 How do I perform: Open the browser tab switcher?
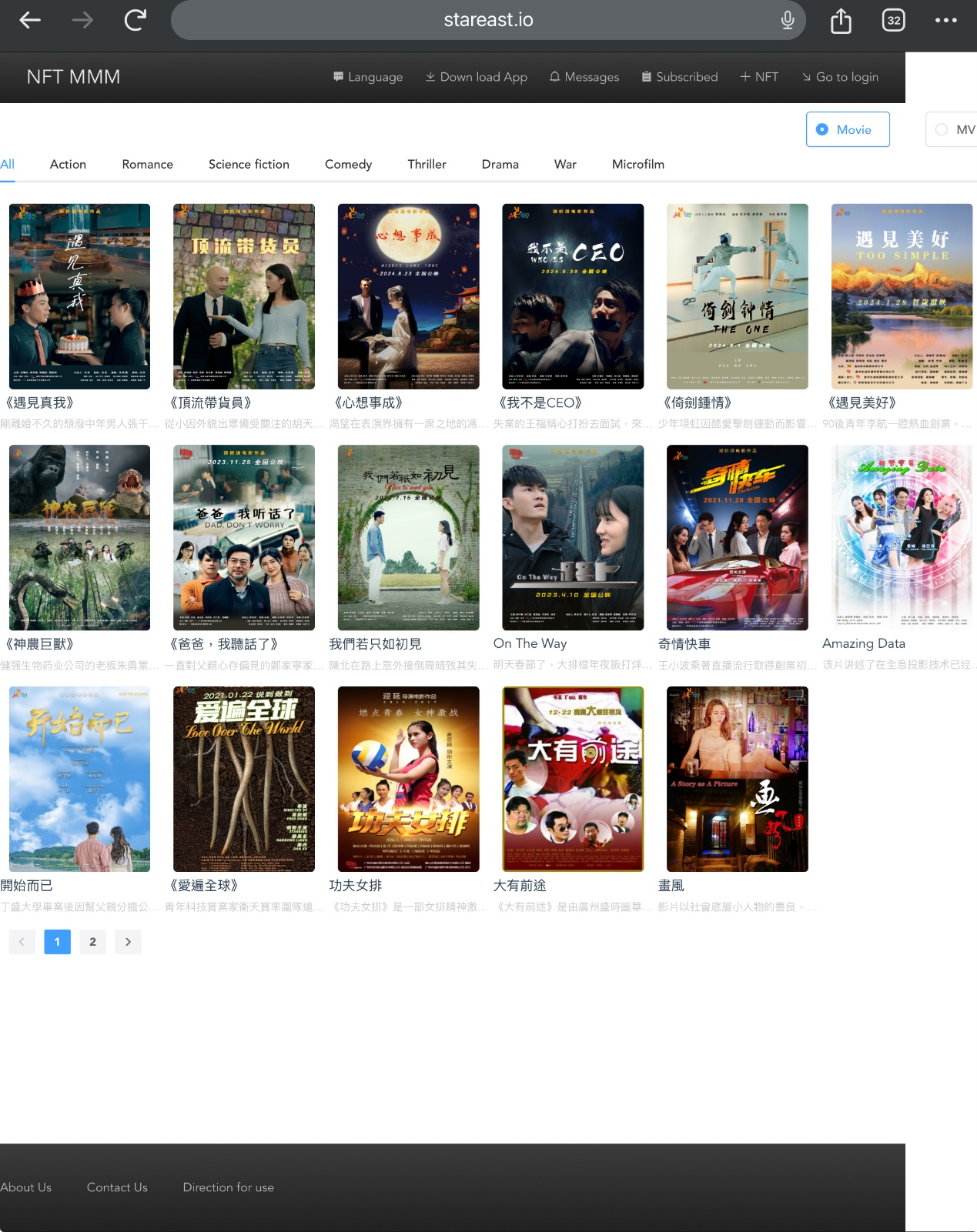pyautogui.click(x=893, y=21)
